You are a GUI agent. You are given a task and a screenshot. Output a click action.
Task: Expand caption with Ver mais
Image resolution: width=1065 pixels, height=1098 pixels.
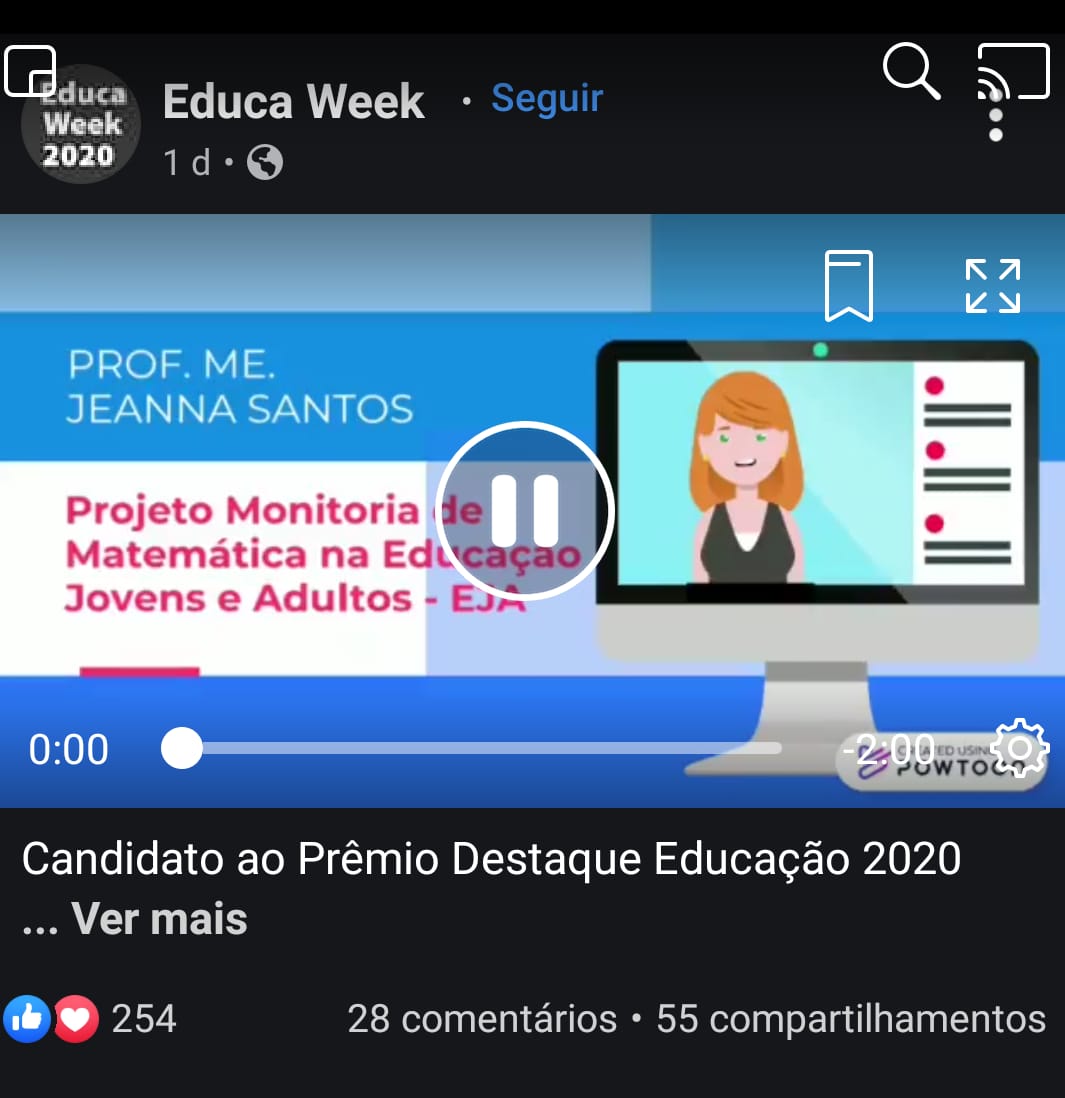tap(158, 919)
